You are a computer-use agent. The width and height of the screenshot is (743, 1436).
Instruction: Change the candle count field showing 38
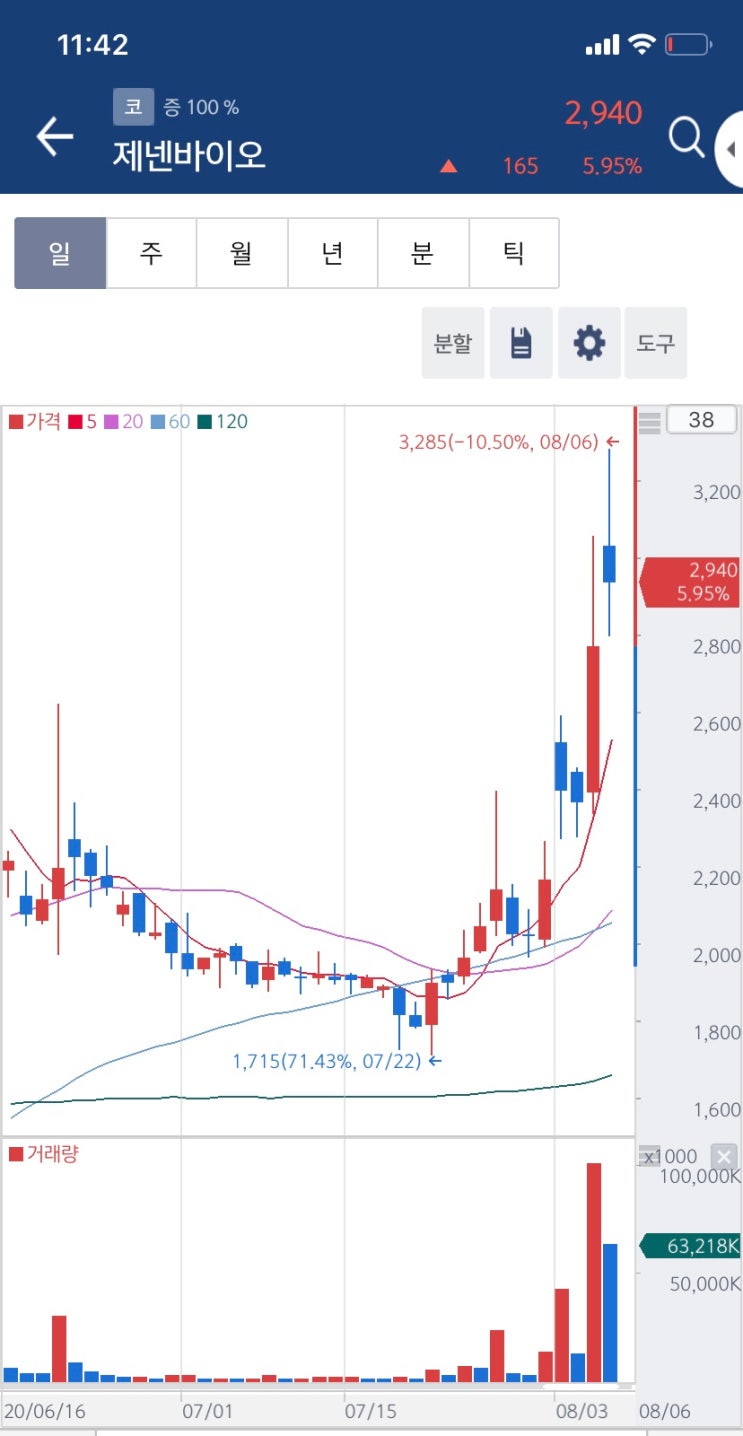[702, 420]
